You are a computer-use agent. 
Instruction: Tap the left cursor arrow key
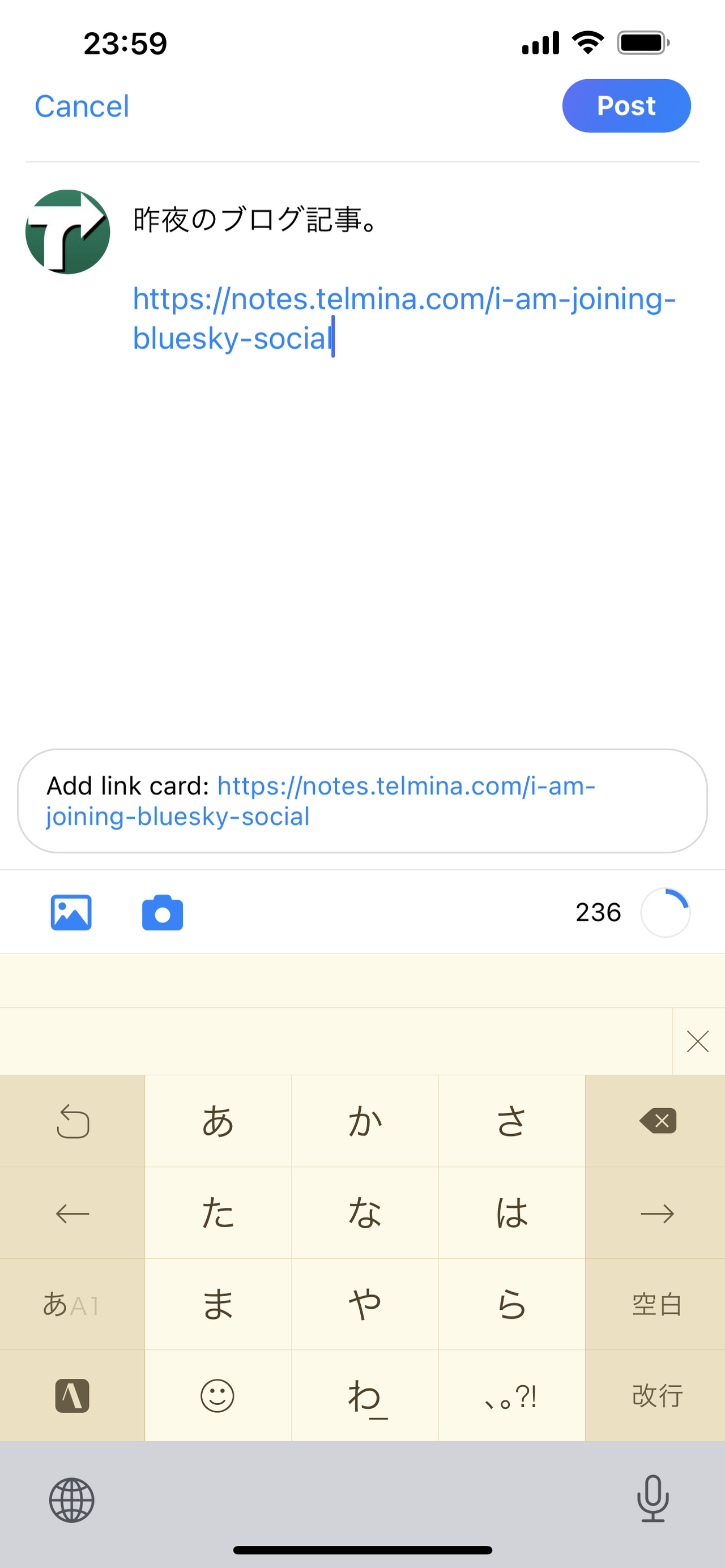(x=71, y=1214)
